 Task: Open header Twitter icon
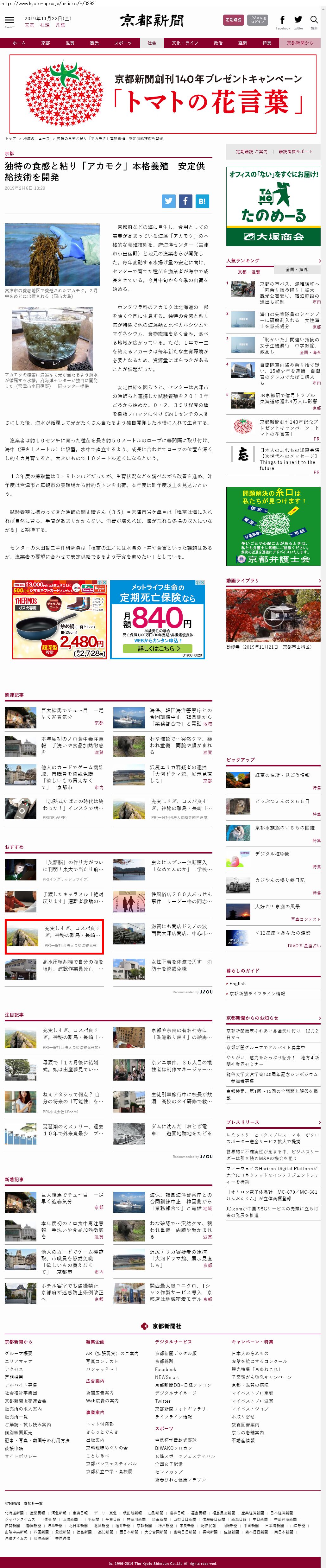298,21
